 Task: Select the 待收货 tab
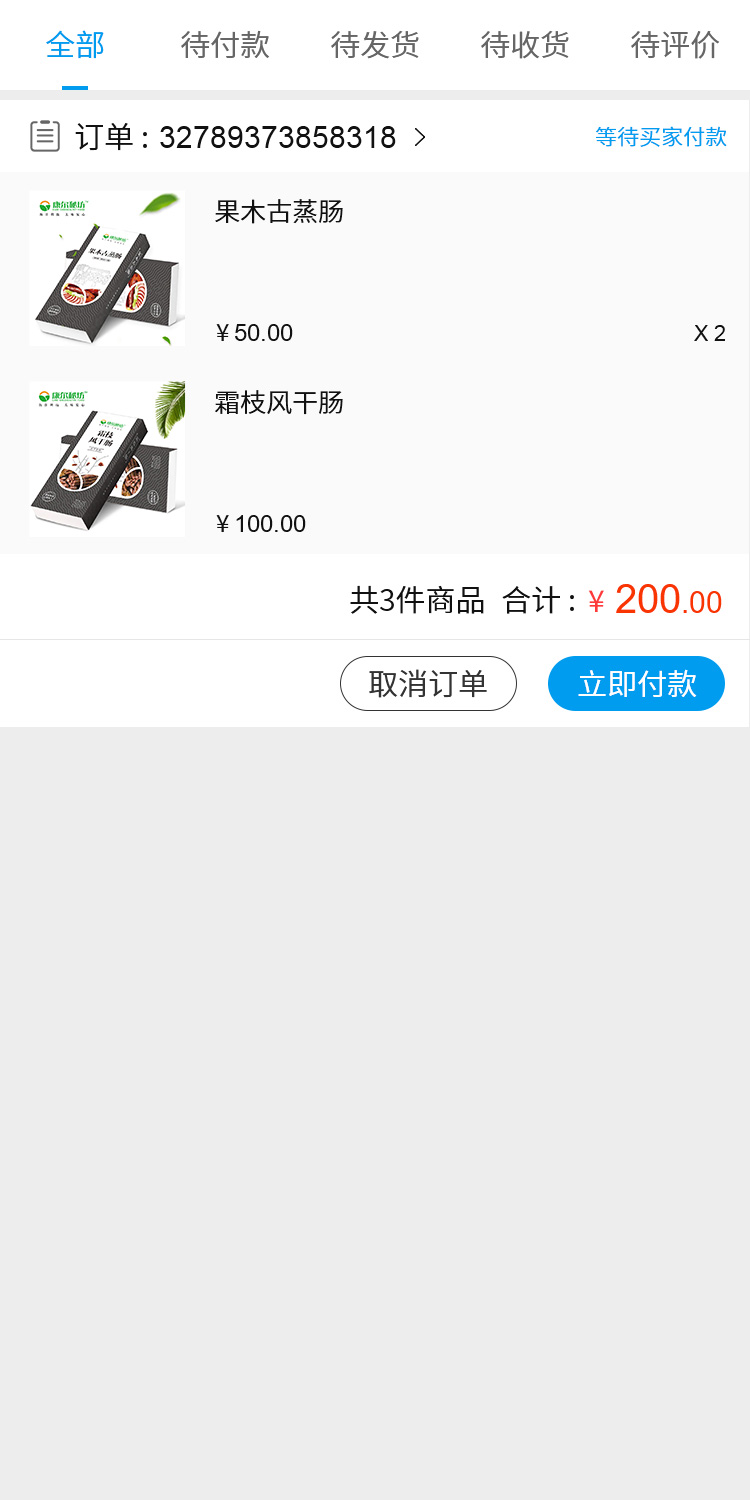pos(525,45)
